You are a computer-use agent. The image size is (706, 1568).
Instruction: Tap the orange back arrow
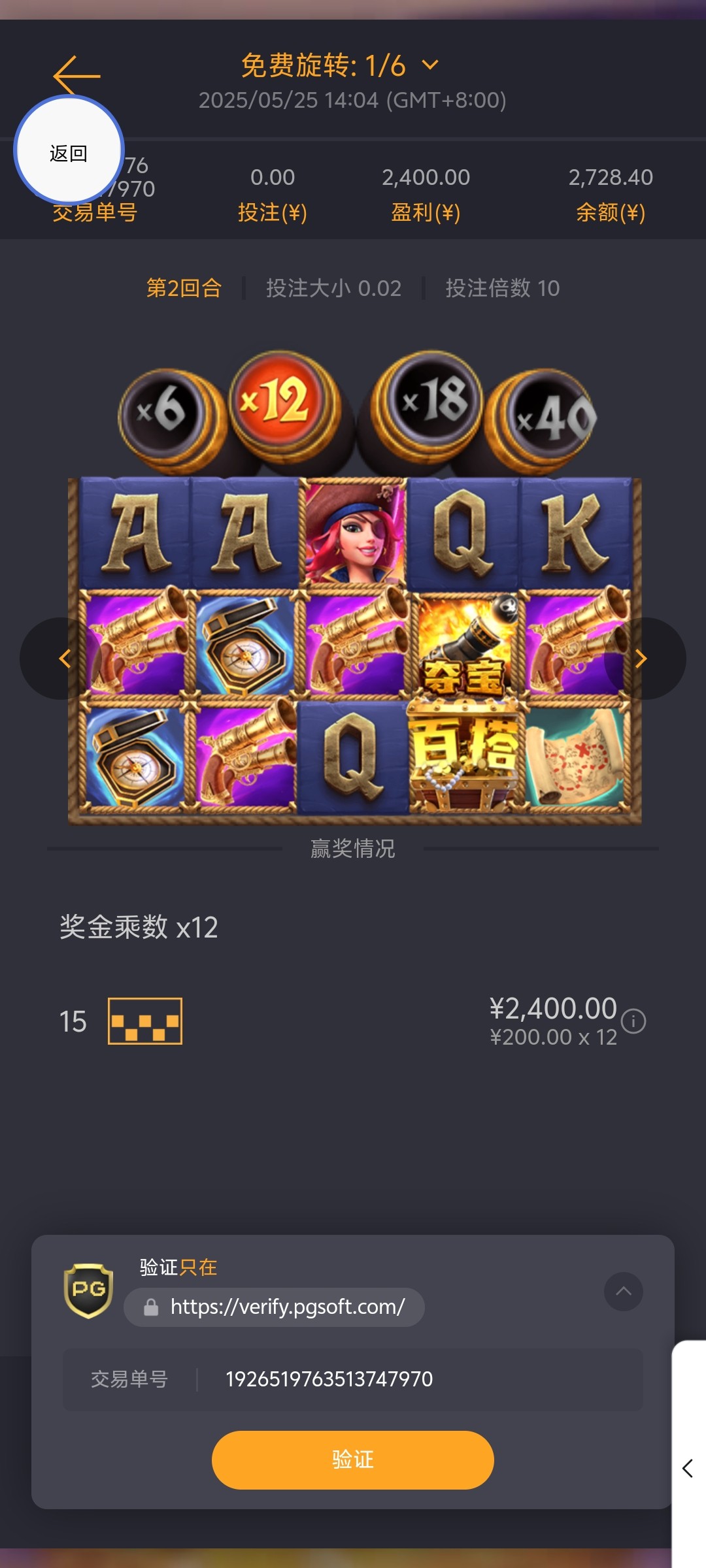tap(76, 75)
